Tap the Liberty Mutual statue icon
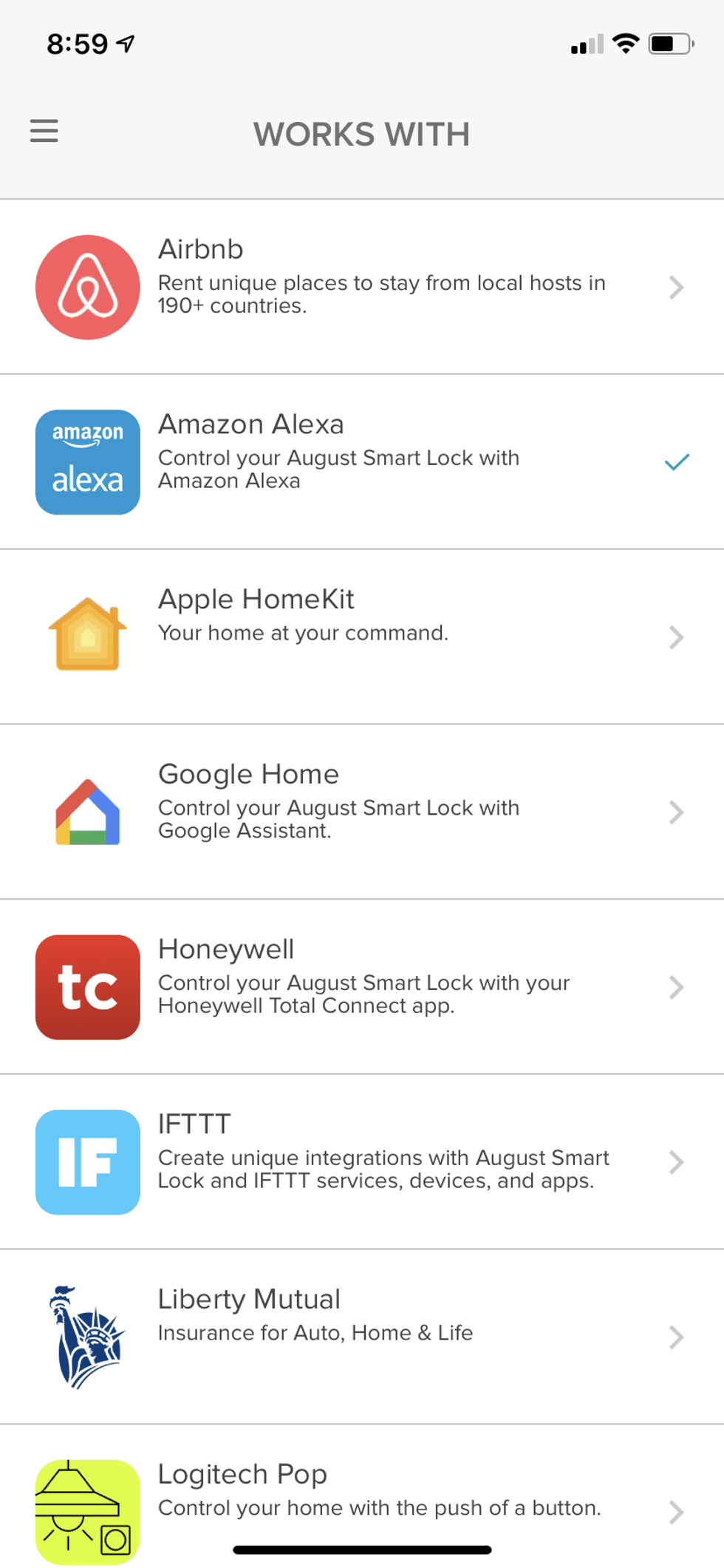Screen dimensions: 724x1568 (87, 1336)
